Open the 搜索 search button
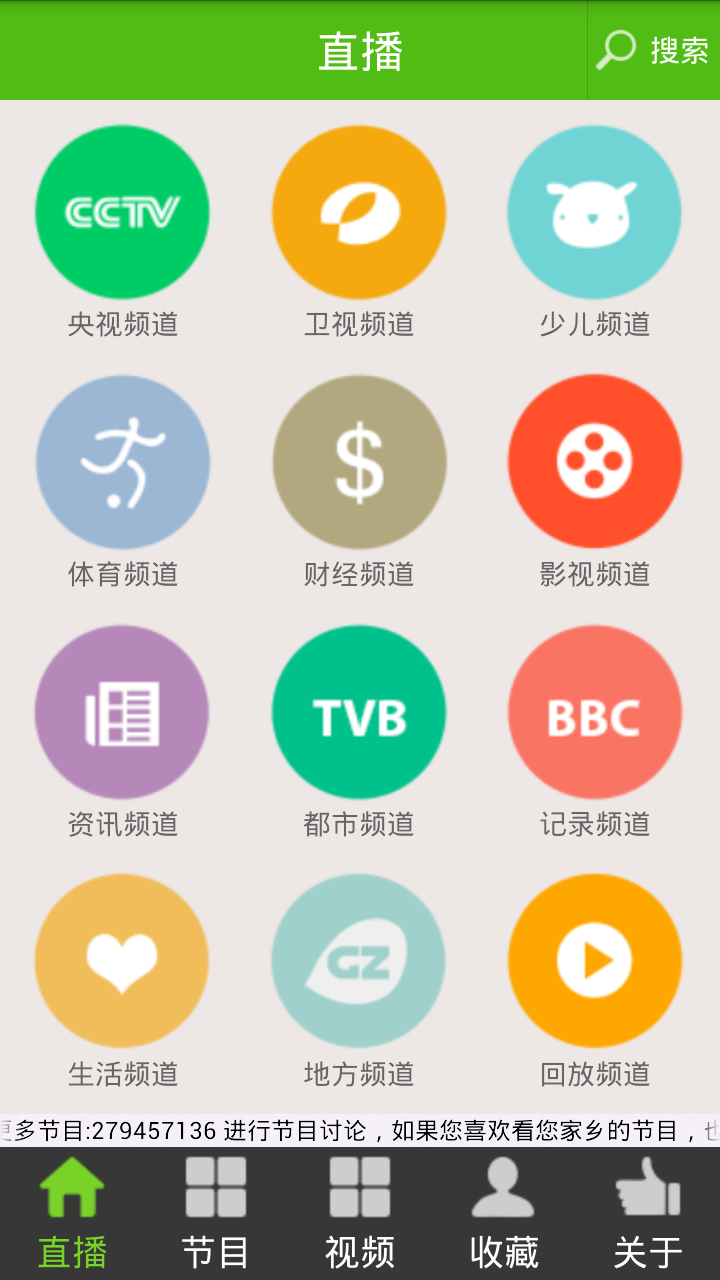 pyautogui.click(x=653, y=50)
